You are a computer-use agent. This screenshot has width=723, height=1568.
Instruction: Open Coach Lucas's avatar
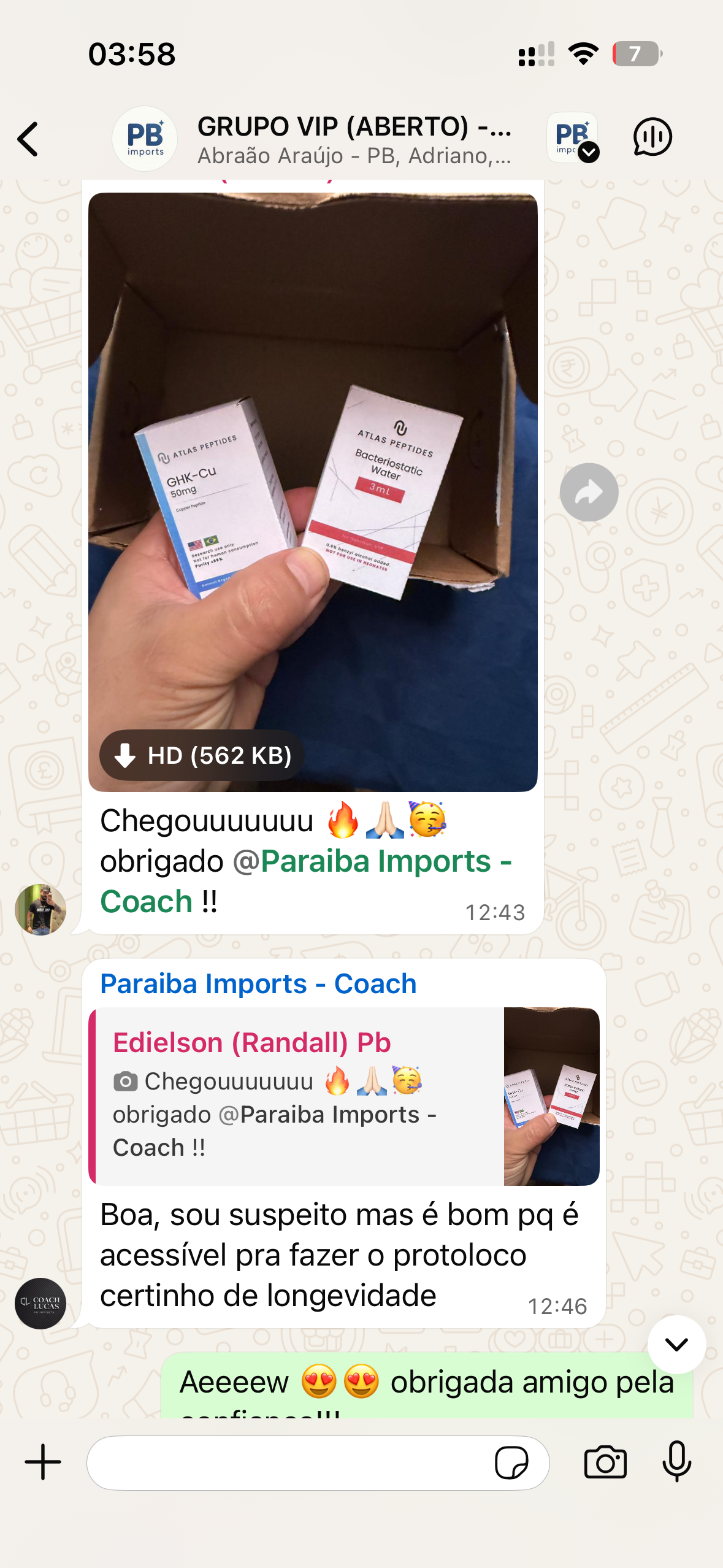40,1303
